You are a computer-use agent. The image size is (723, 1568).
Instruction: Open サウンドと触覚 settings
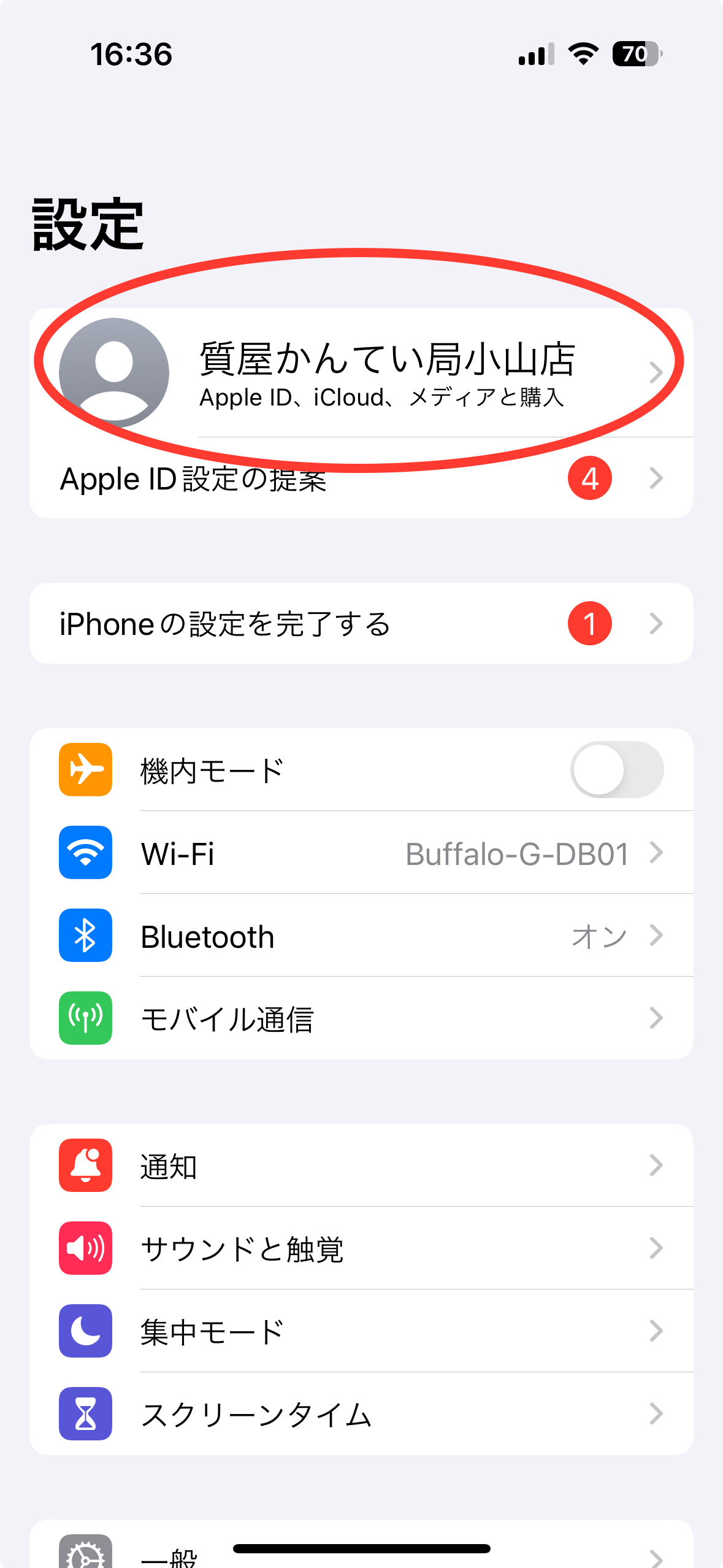coord(361,1248)
